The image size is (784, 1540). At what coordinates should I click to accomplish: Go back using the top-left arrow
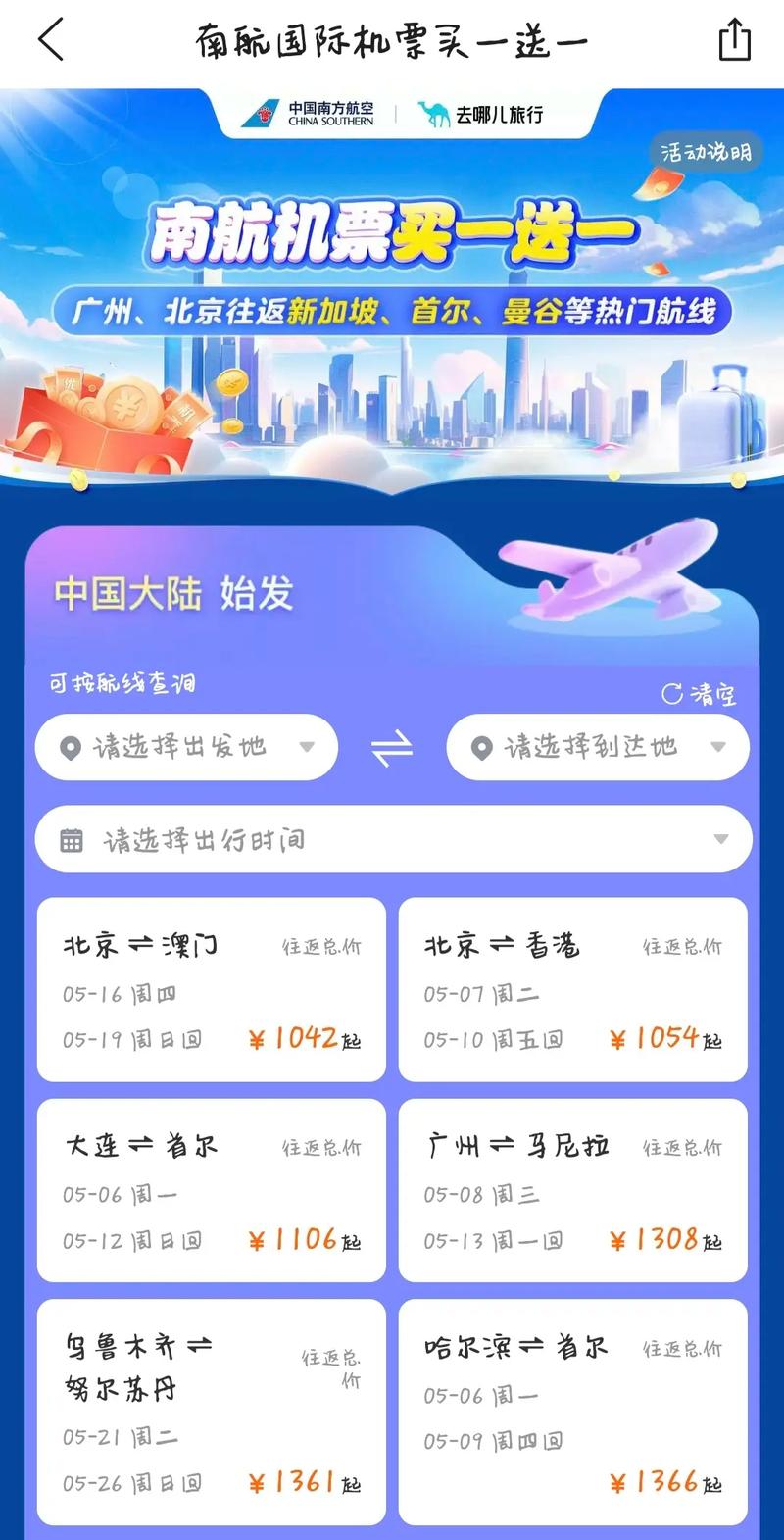coord(51,41)
